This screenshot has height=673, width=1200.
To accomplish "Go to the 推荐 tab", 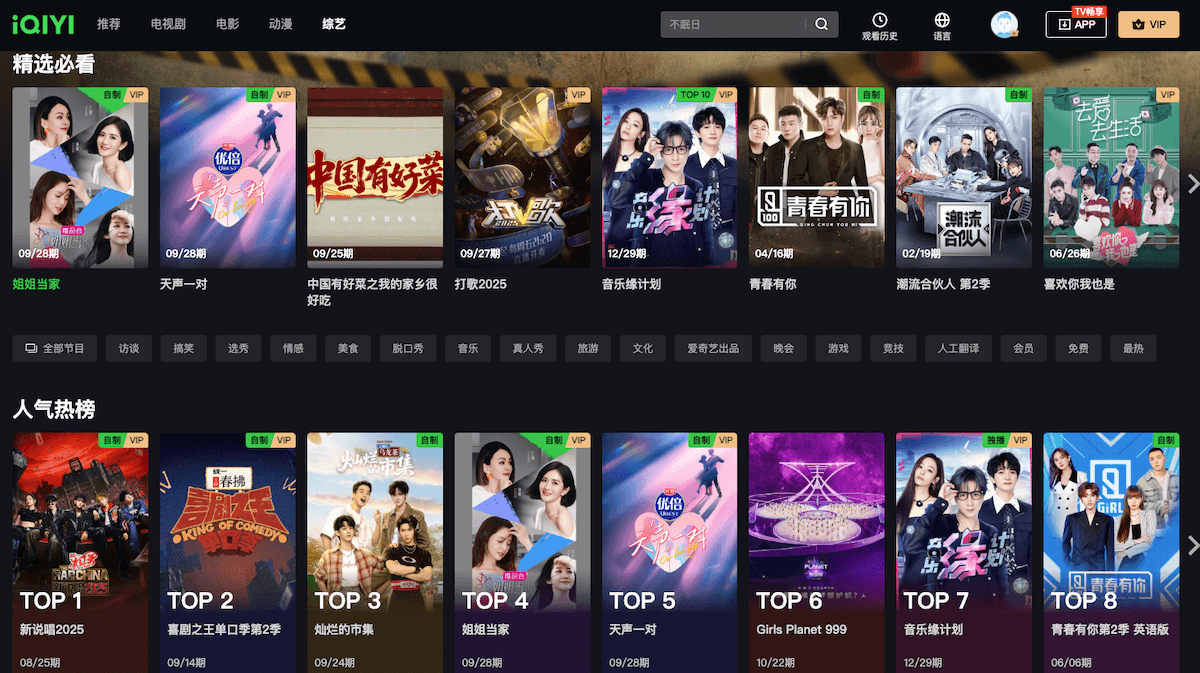I will pyautogui.click(x=109, y=24).
